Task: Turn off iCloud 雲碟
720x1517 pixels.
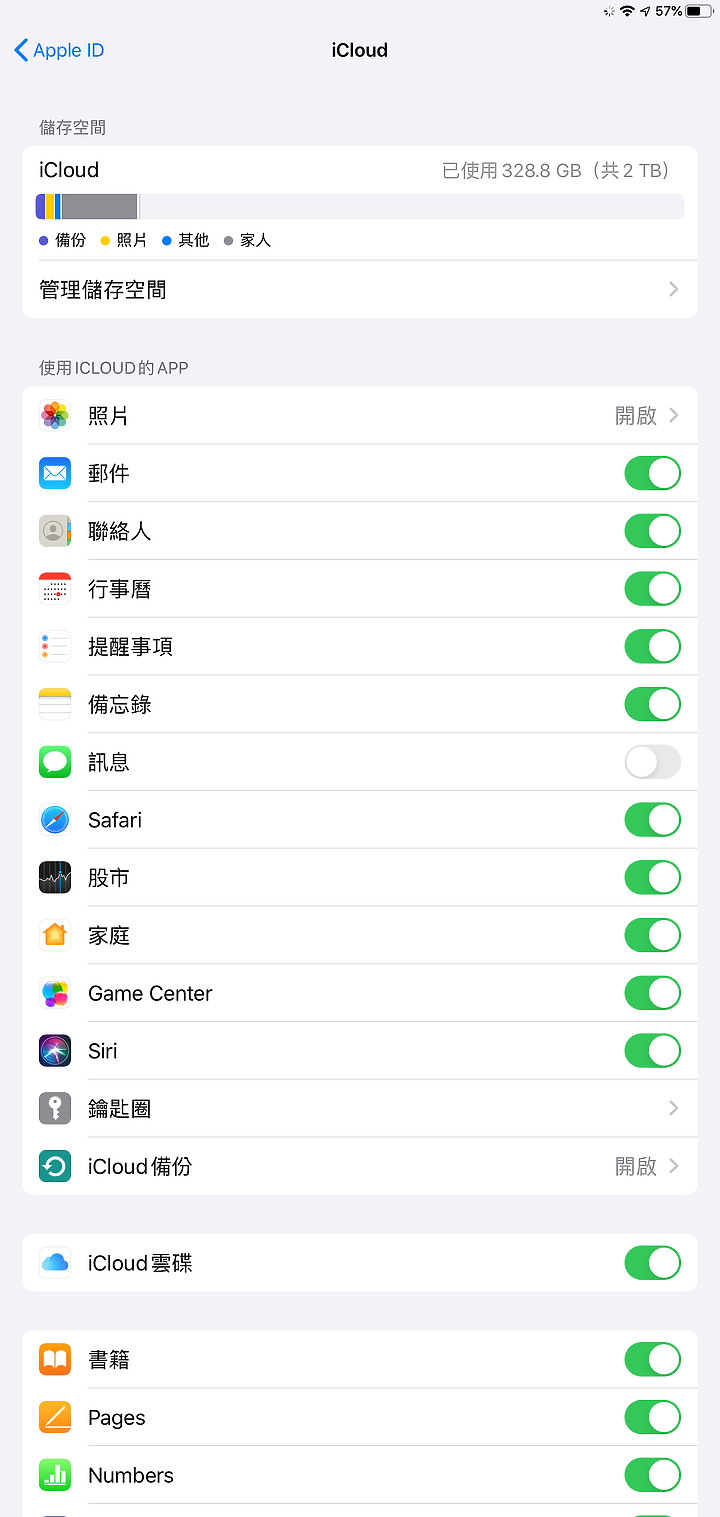Action: click(652, 1263)
